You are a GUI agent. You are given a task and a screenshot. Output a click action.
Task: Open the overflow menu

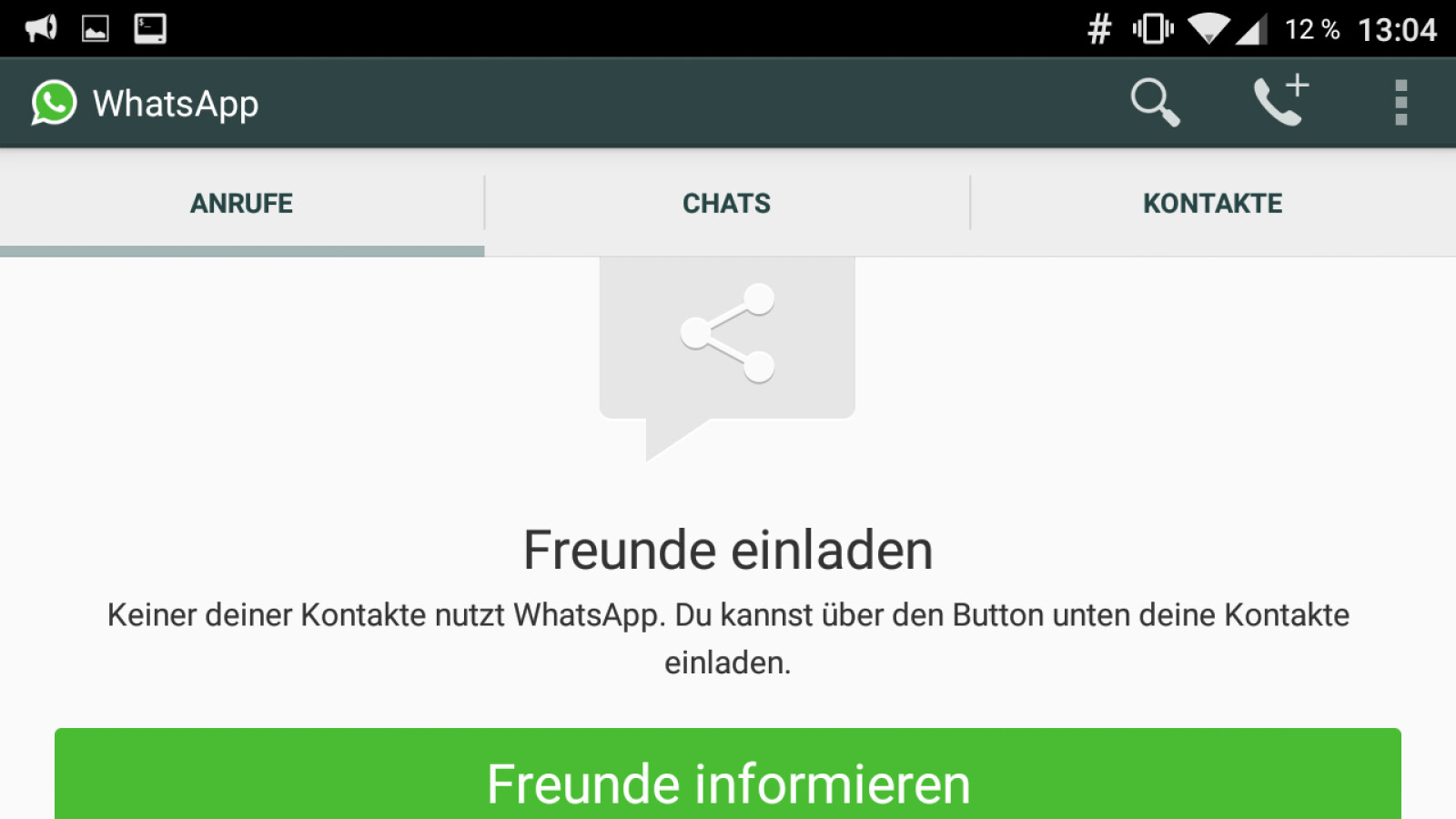tap(1400, 102)
